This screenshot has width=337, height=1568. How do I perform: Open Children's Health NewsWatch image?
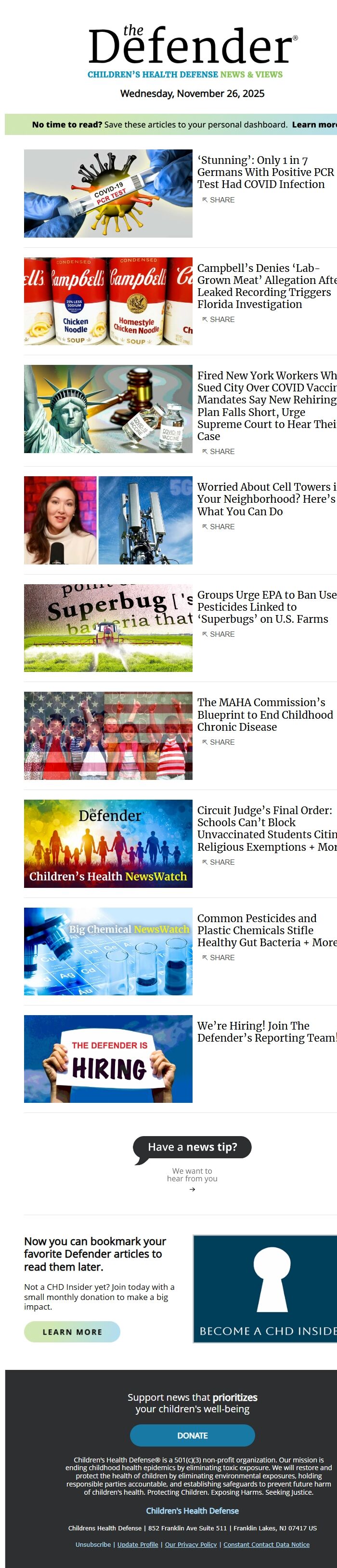pos(108,843)
